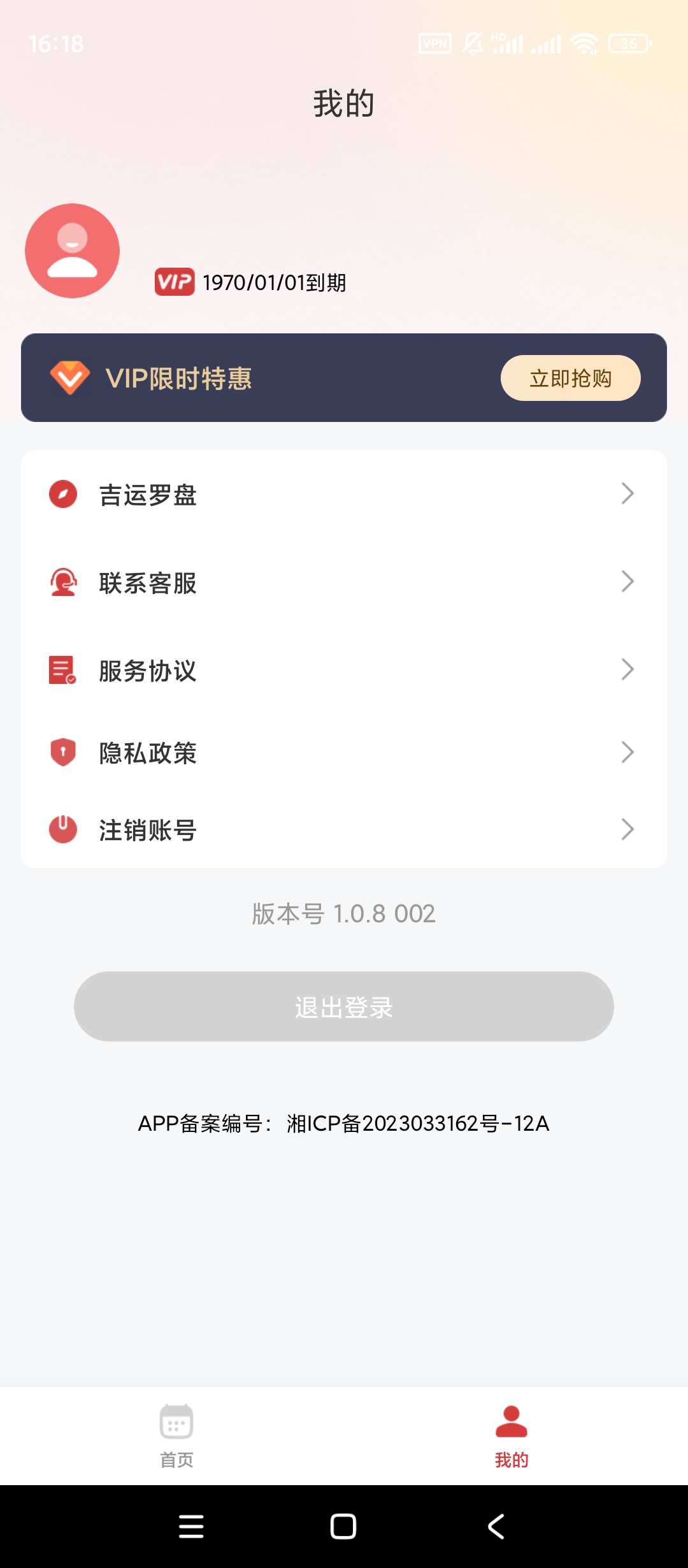This screenshot has height=1568, width=688.
Task: Open the 吉运罗盘 row
Action: click(344, 495)
